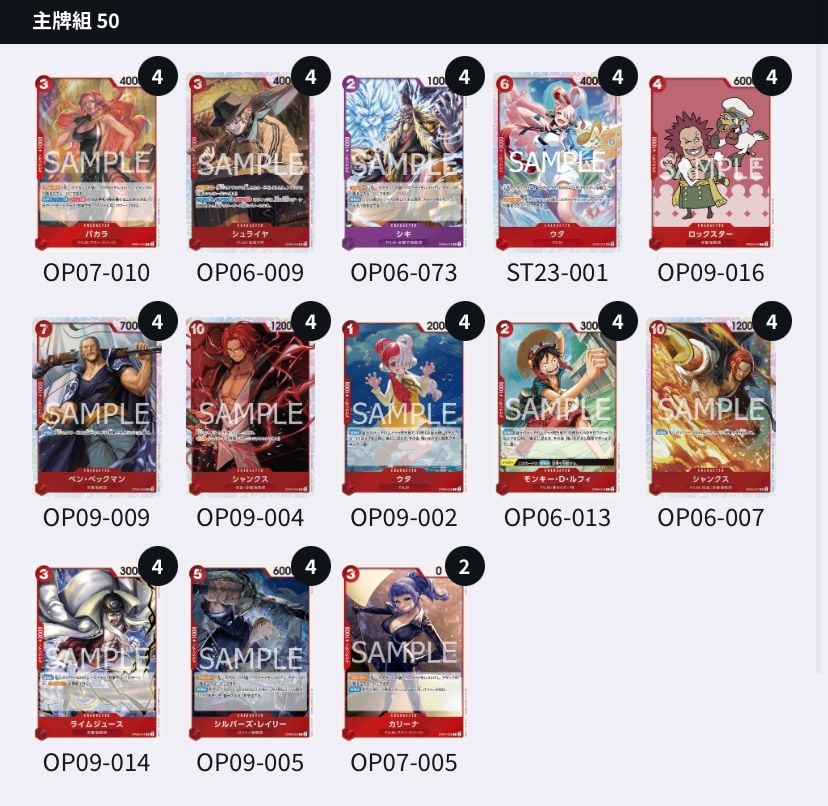Tap the OP07-005 card
The width and height of the screenshot is (828, 806).
click(x=403, y=652)
